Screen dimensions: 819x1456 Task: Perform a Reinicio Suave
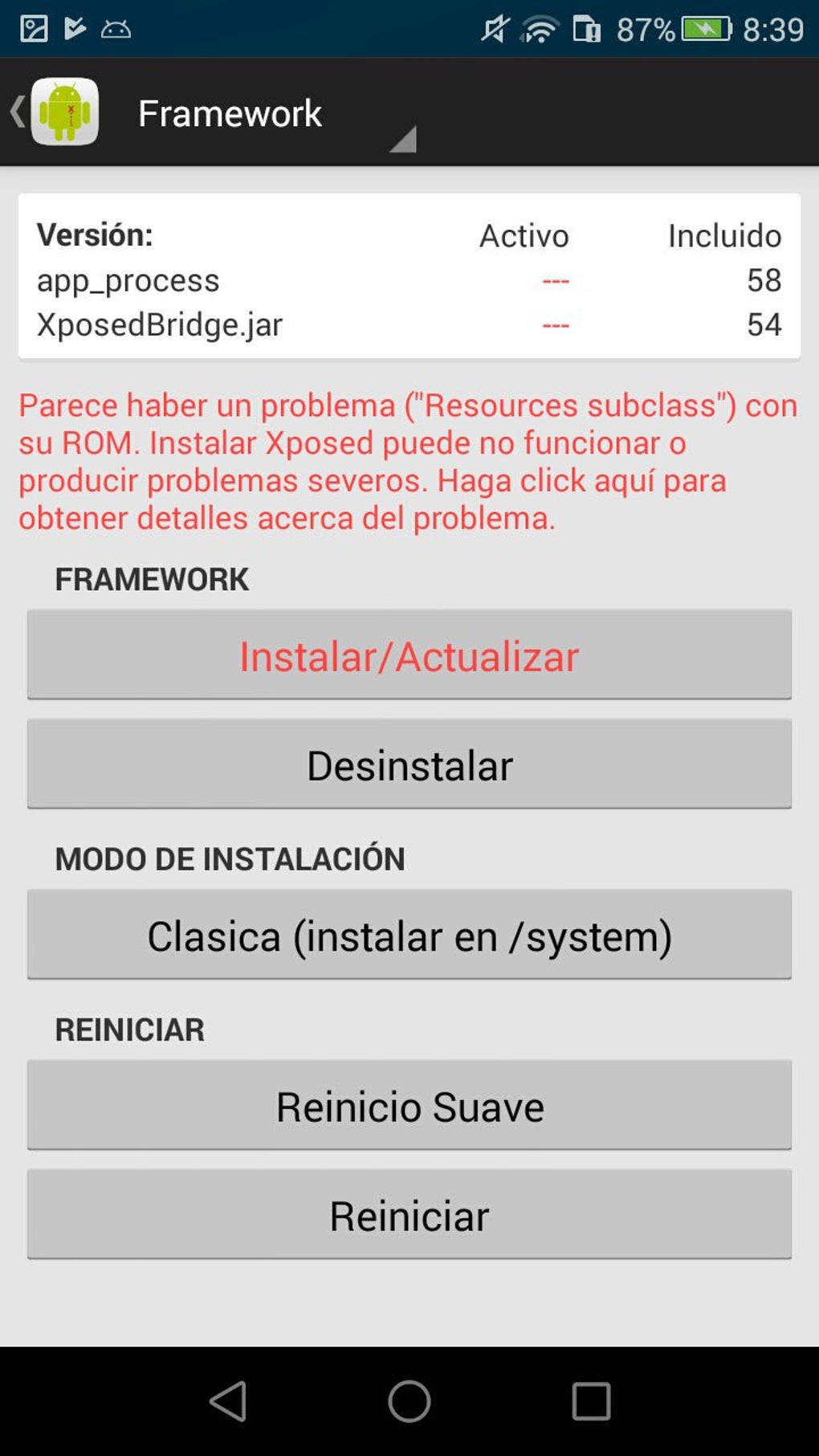409,1105
